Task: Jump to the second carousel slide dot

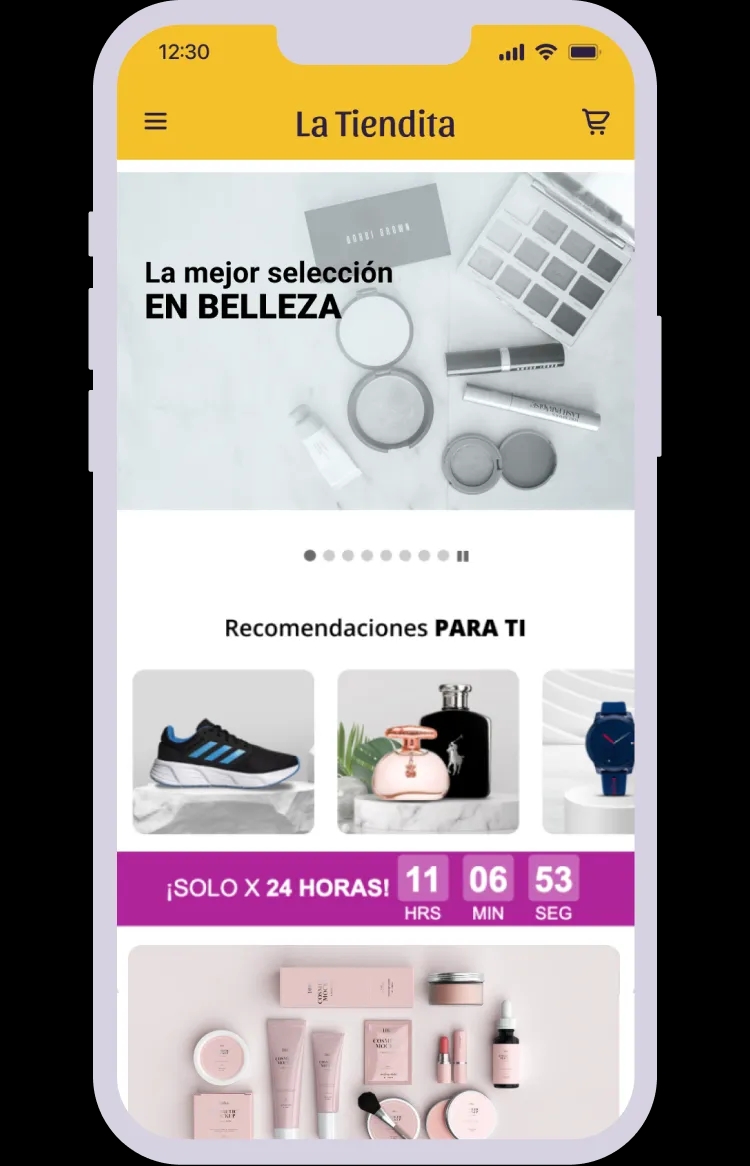Action: pos(329,556)
